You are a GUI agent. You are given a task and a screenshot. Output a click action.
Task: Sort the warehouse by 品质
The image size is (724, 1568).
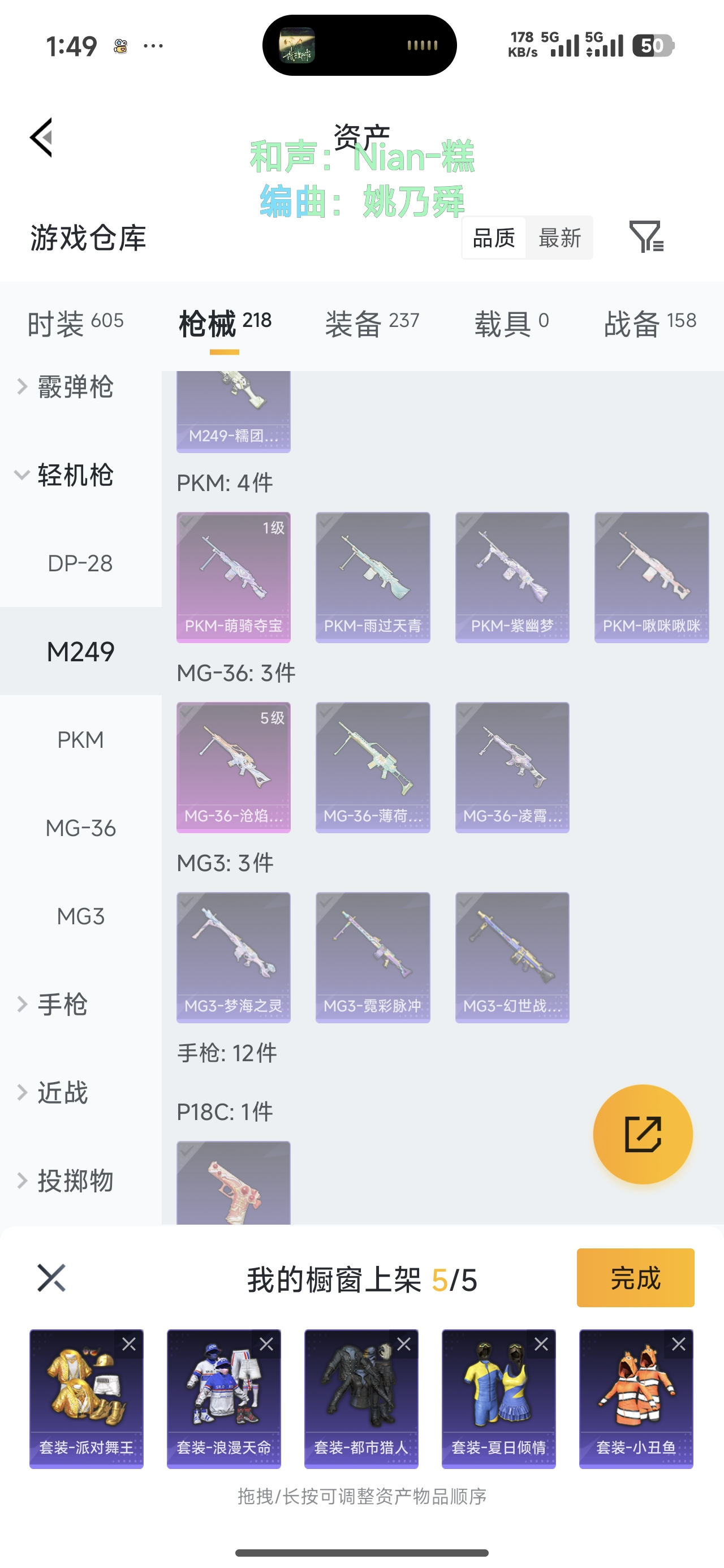(494, 238)
